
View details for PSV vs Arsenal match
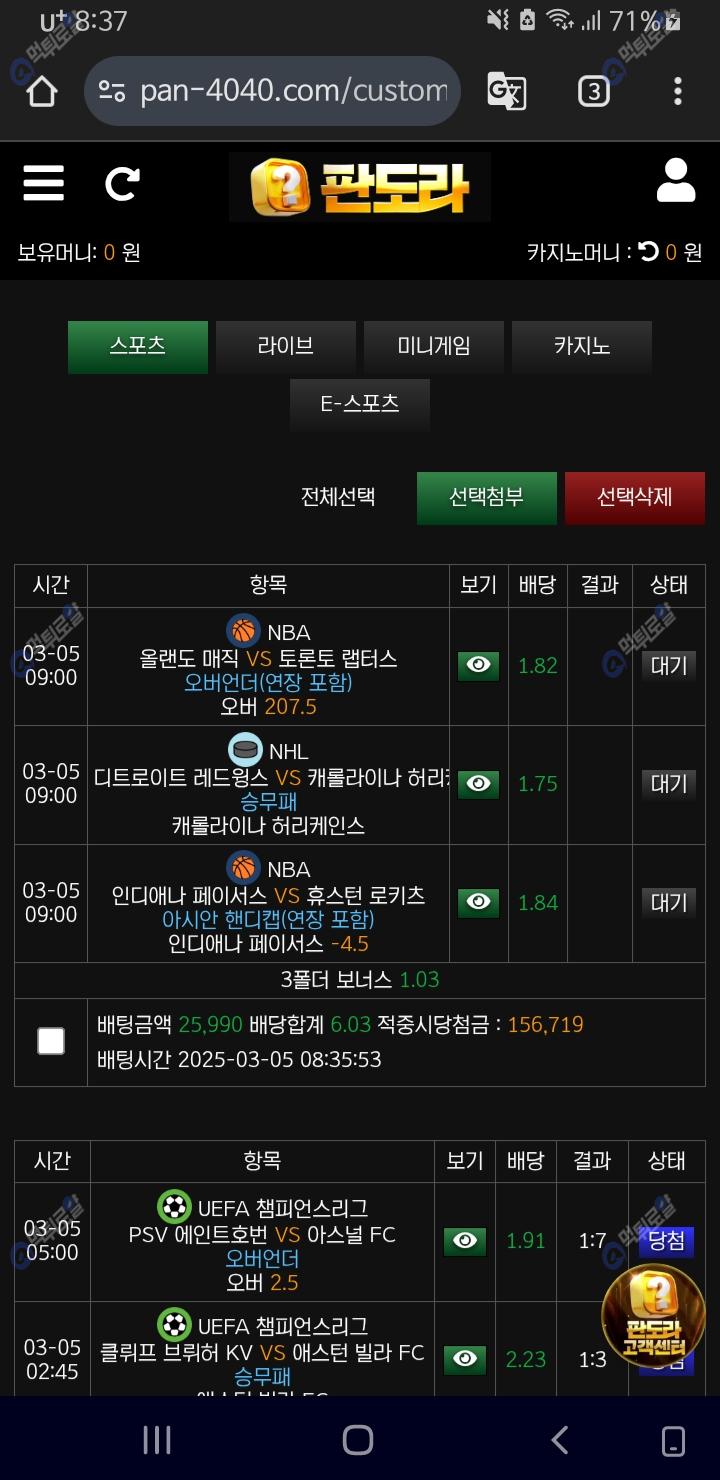coord(465,1241)
